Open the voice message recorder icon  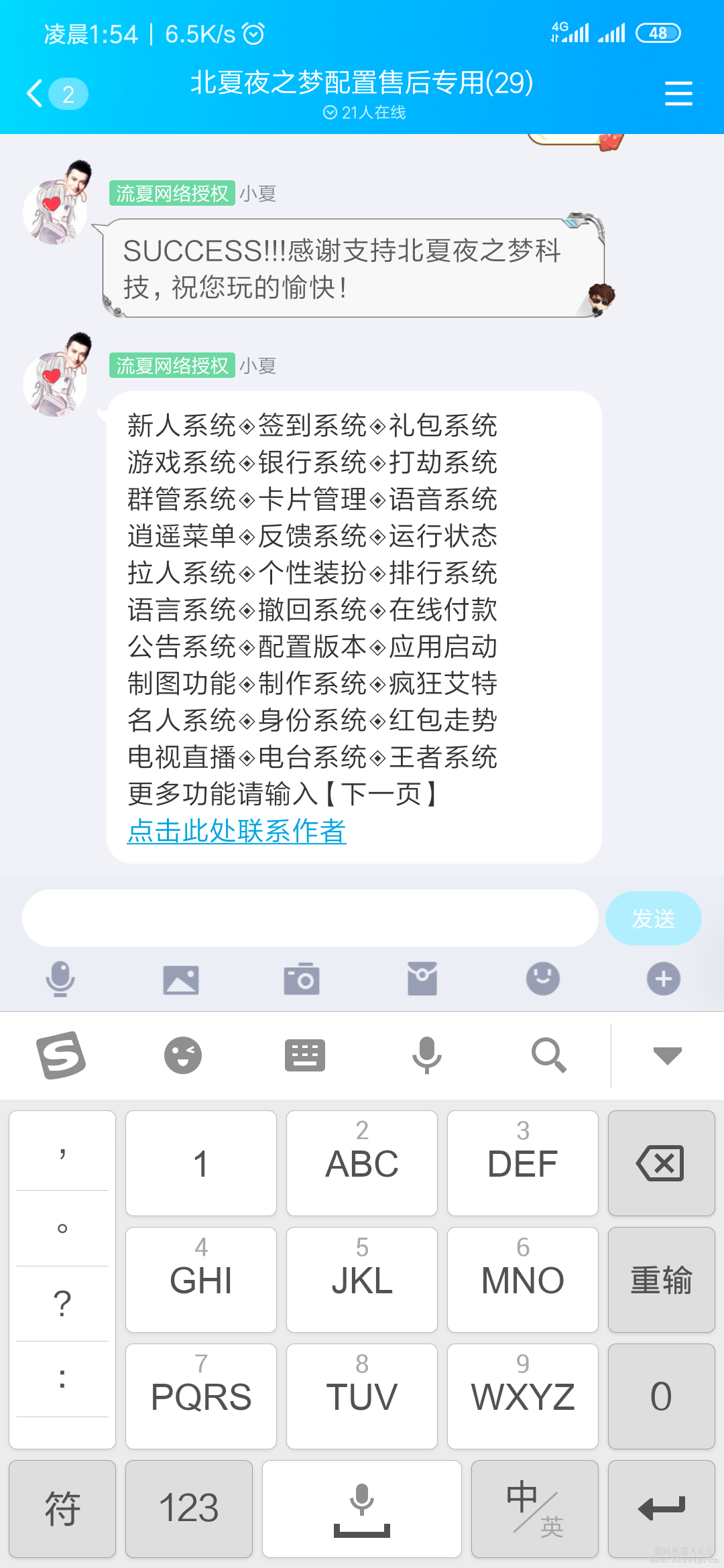click(x=60, y=979)
